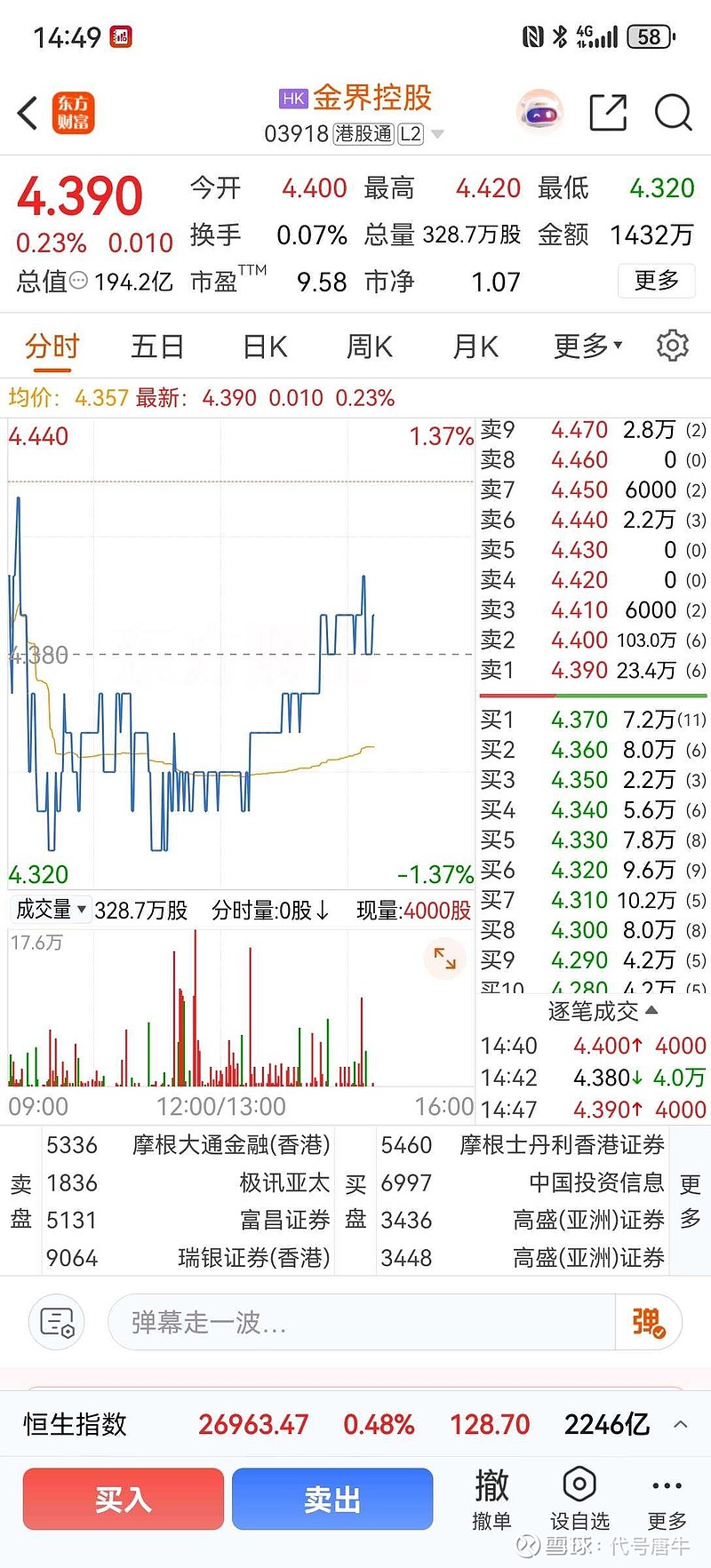
Task: Expand the 更多 chart period dropdown
Action: (587, 346)
